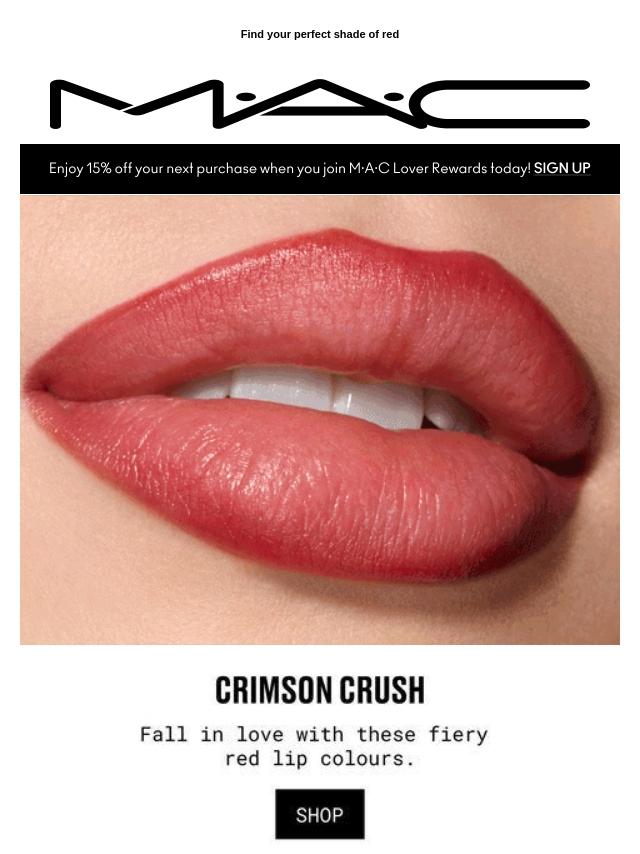Tap the SIGN UP link

(562, 168)
